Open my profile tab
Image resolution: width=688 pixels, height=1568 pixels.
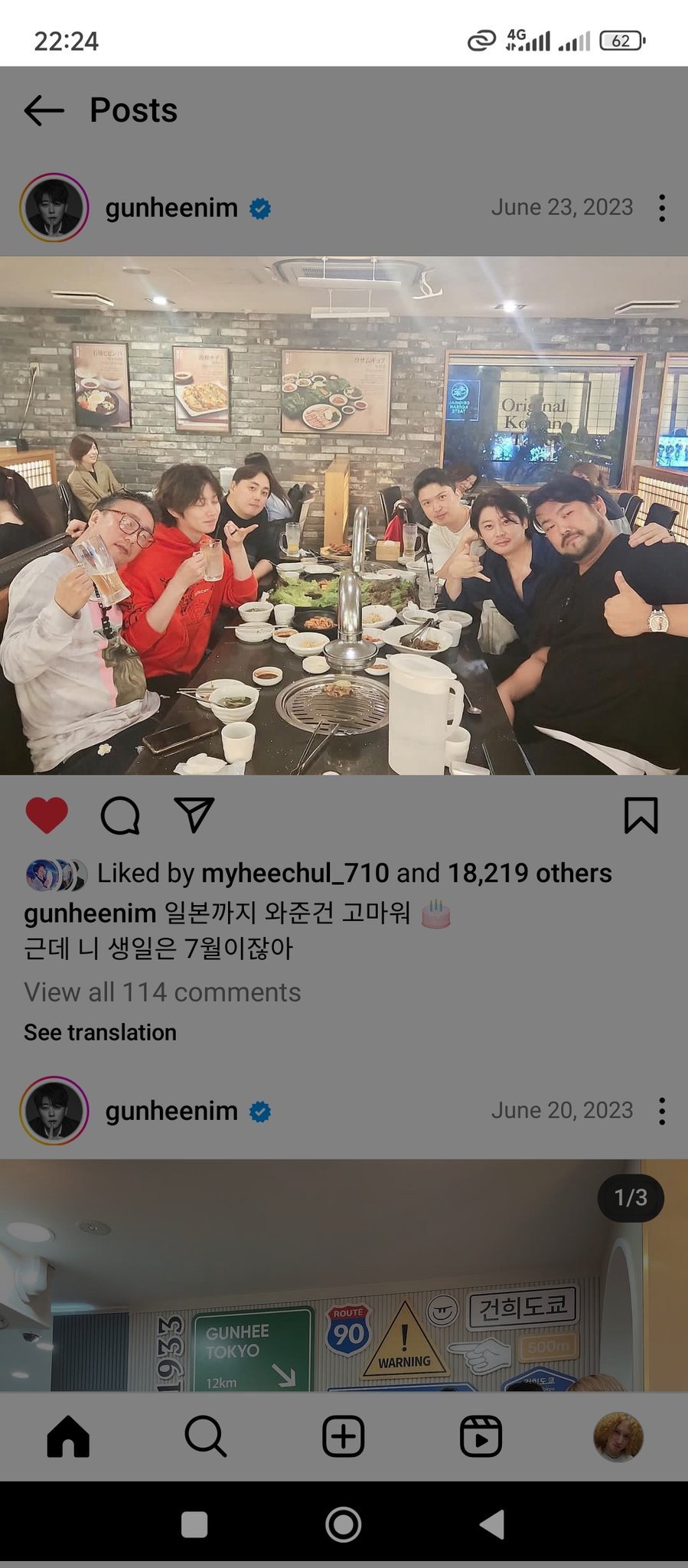pyautogui.click(x=618, y=1437)
